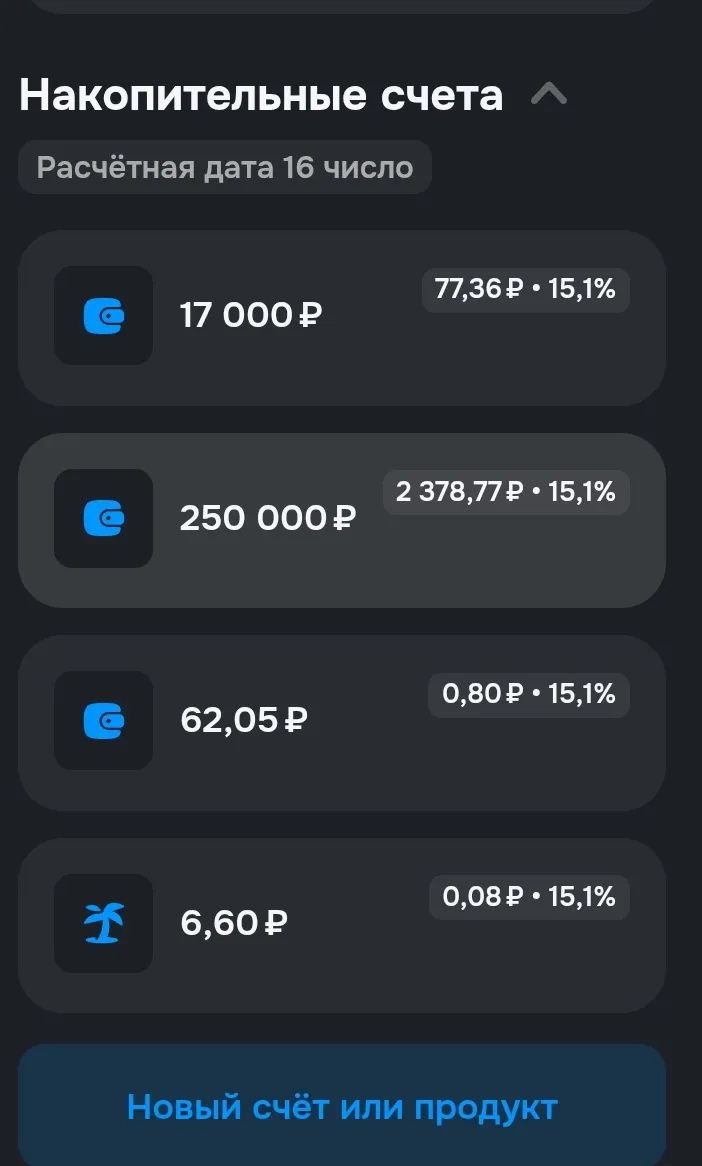702x1166 pixels.
Task: Collapse the Накопительные счета section chevron
Action: [x=549, y=94]
